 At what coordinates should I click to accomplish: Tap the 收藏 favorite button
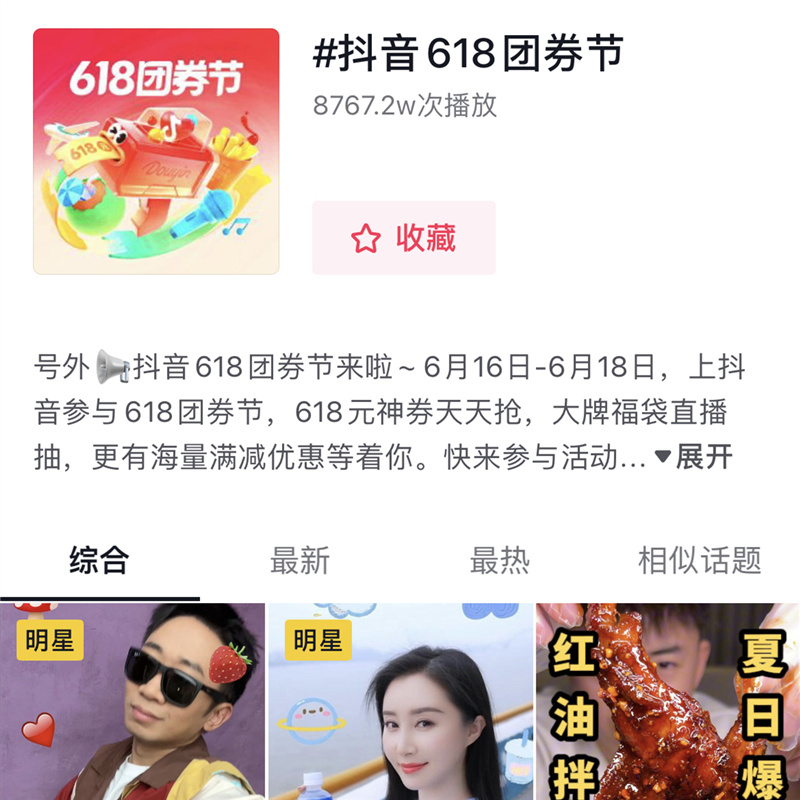403,238
